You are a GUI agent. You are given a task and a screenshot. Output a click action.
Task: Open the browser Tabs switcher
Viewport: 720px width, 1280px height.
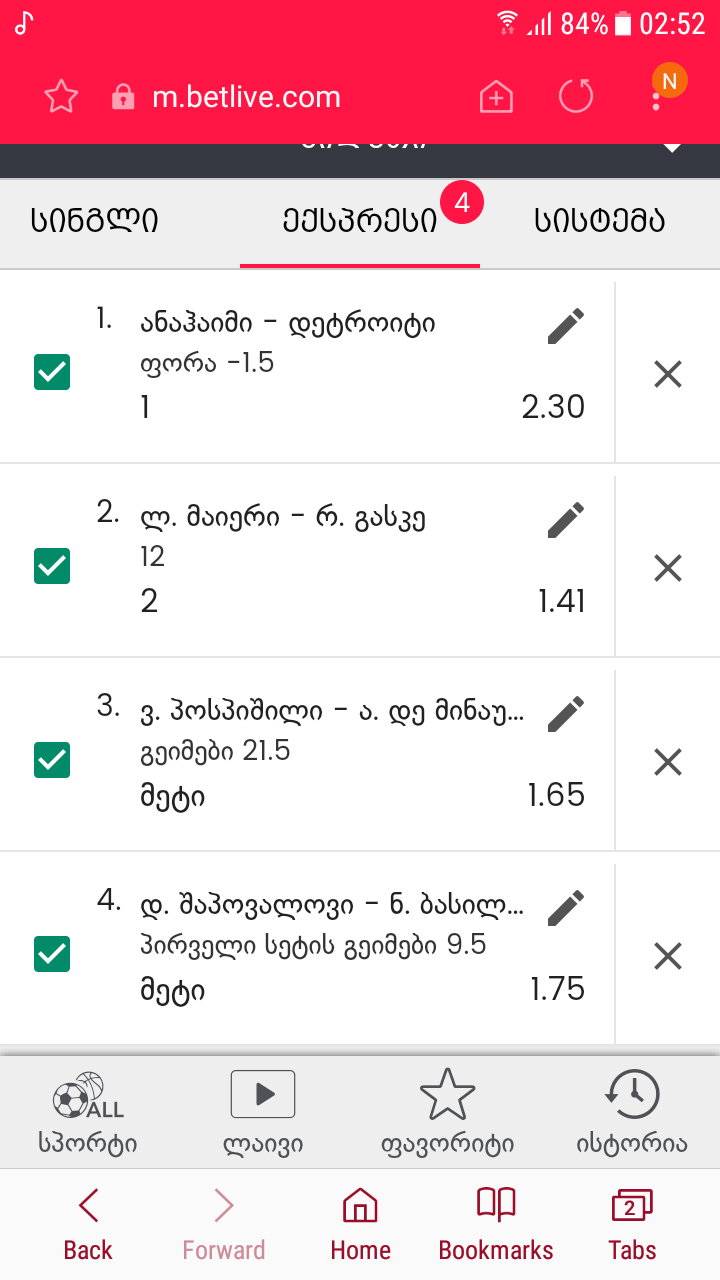click(x=631, y=1224)
